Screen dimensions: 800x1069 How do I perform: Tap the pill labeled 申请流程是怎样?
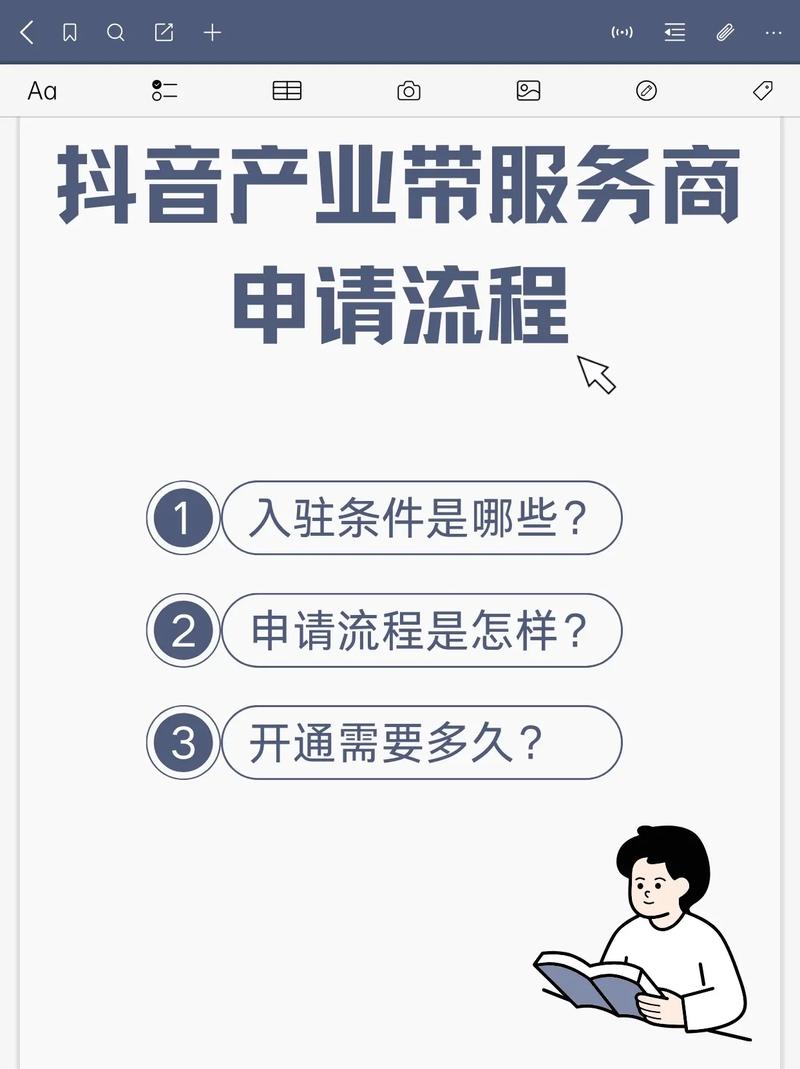[x=421, y=631]
